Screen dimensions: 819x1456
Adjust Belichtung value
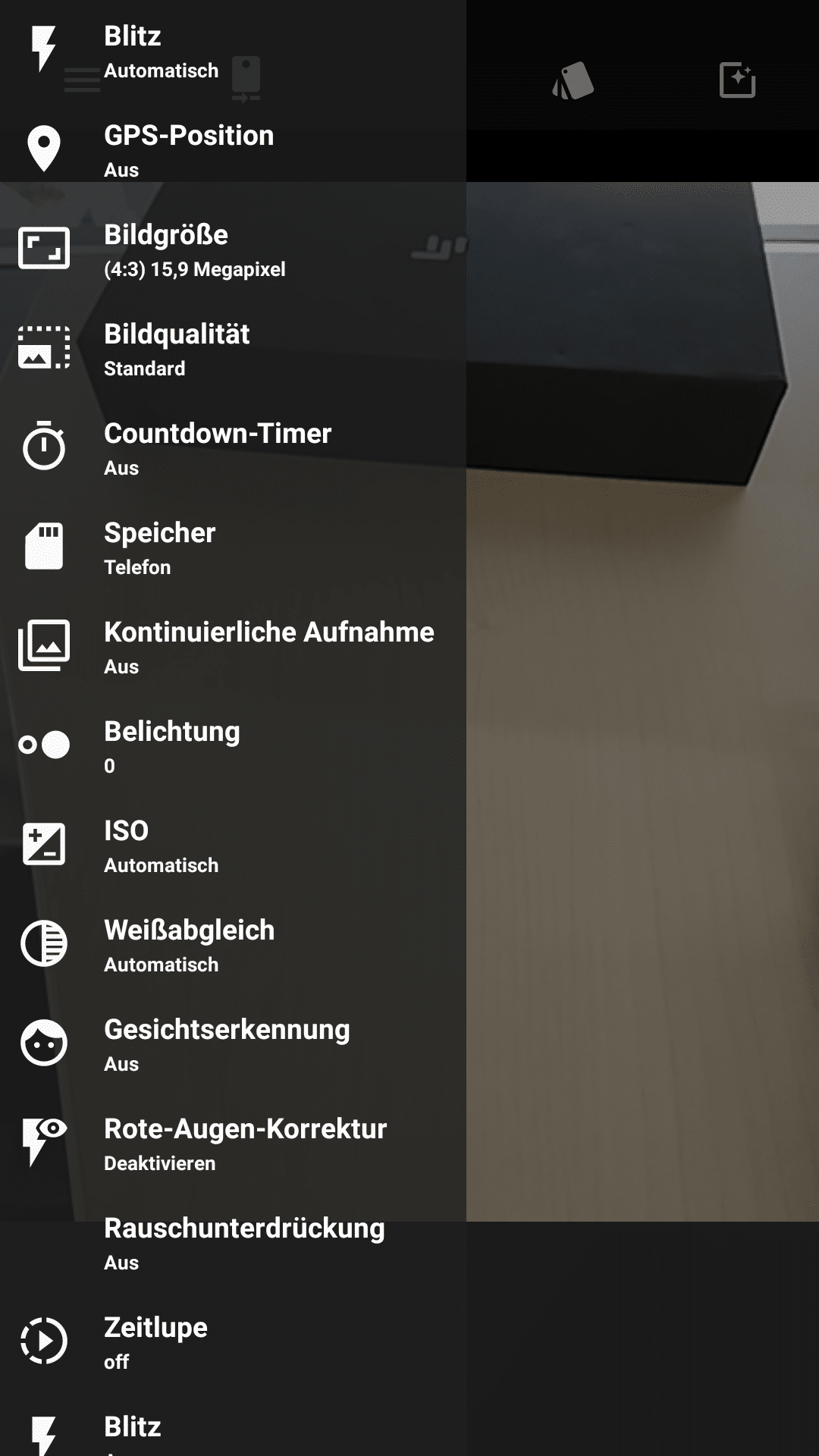click(233, 745)
